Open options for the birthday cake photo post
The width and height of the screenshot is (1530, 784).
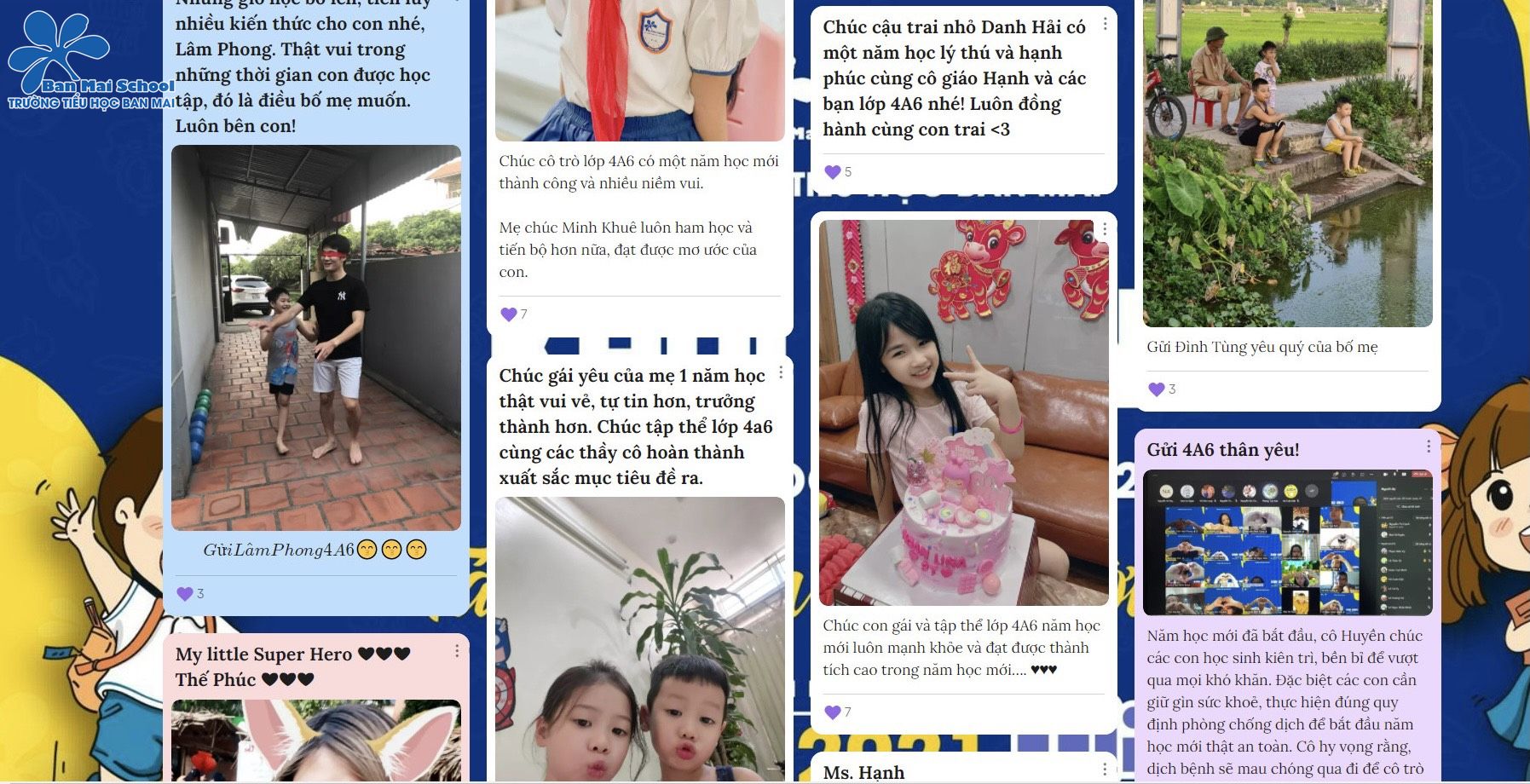1105,229
